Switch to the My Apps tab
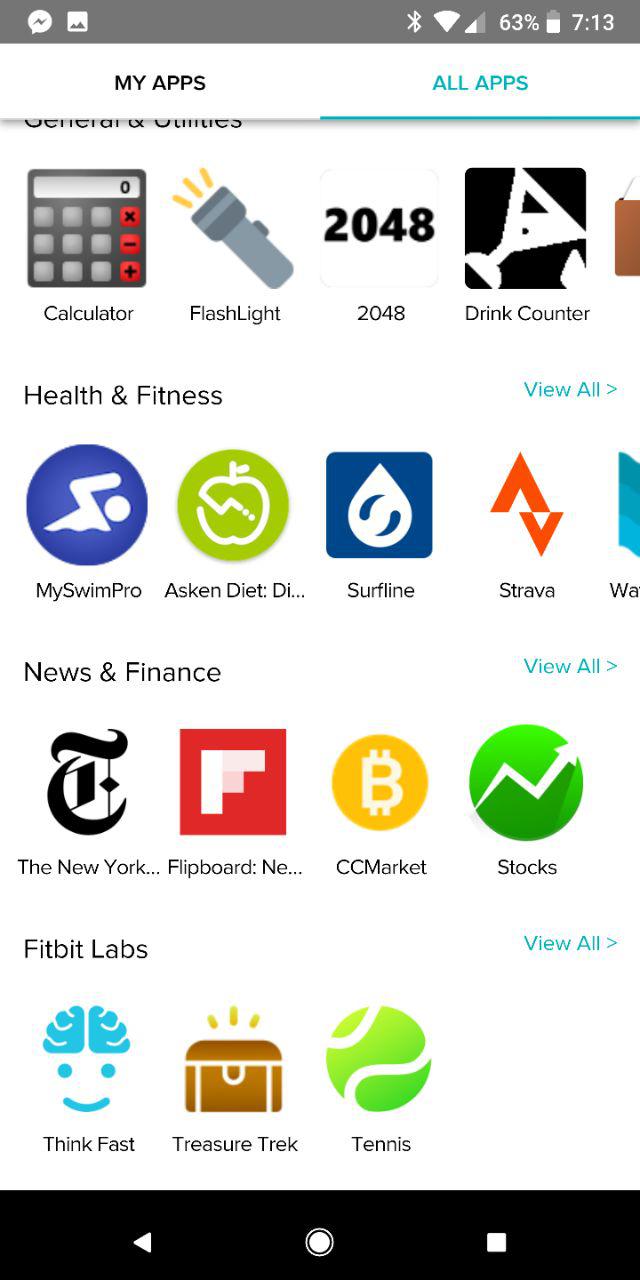 [x=160, y=83]
